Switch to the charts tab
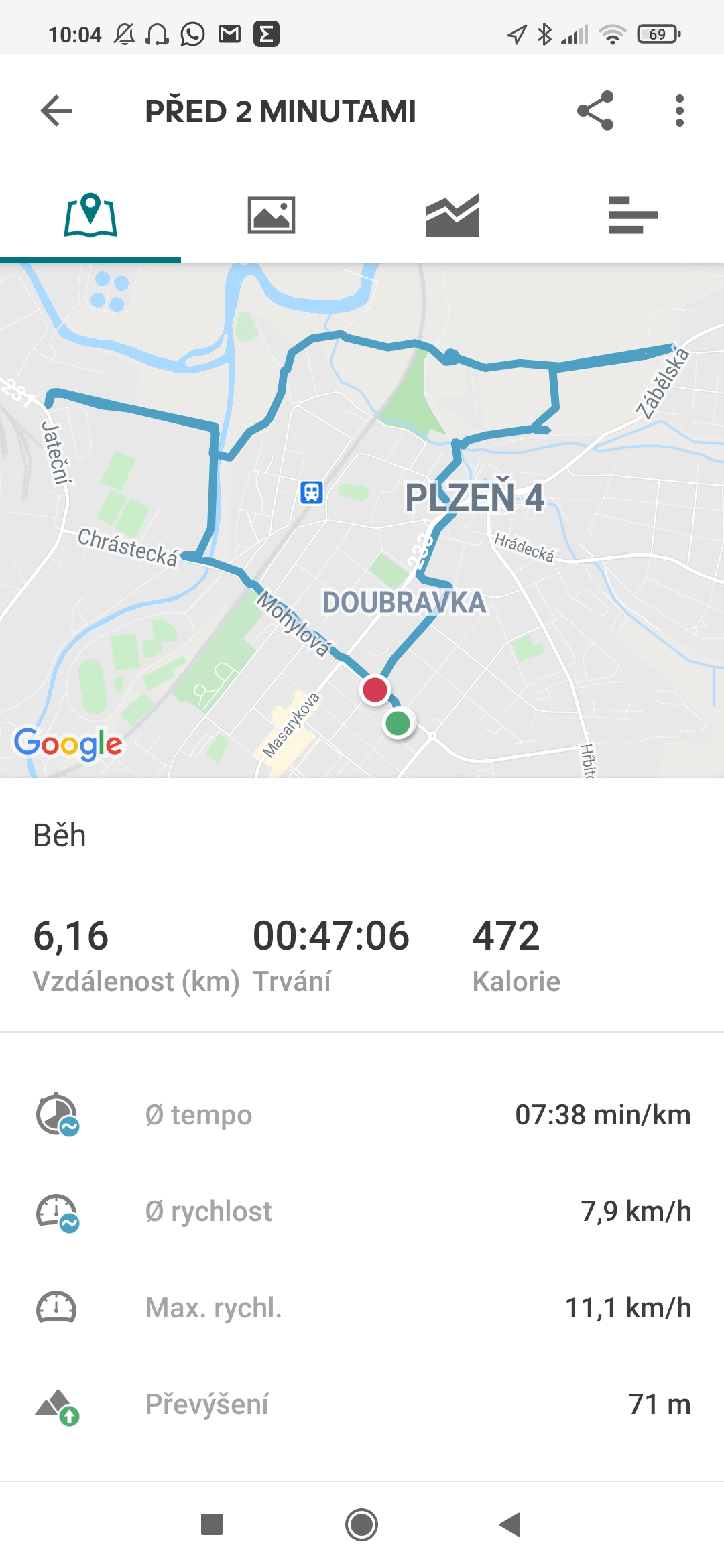This screenshot has height=1568, width=724. (452, 215)
